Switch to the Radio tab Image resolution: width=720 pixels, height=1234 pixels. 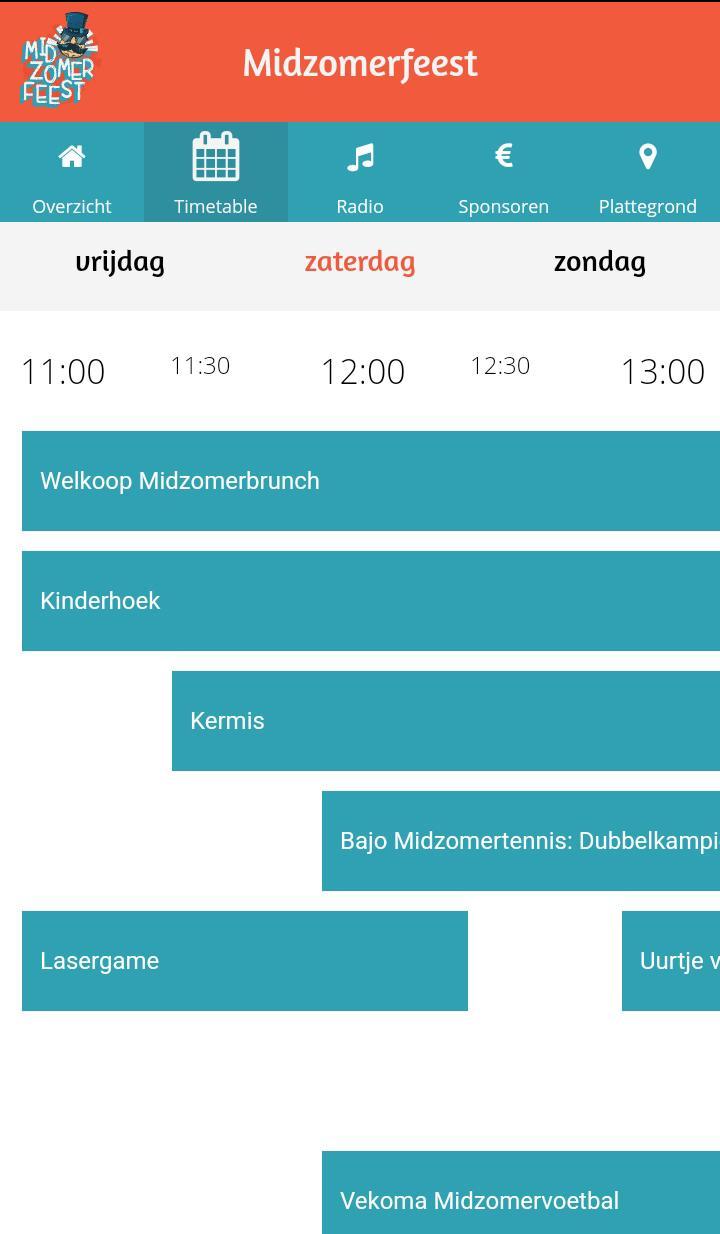click(x=360, y=173)
